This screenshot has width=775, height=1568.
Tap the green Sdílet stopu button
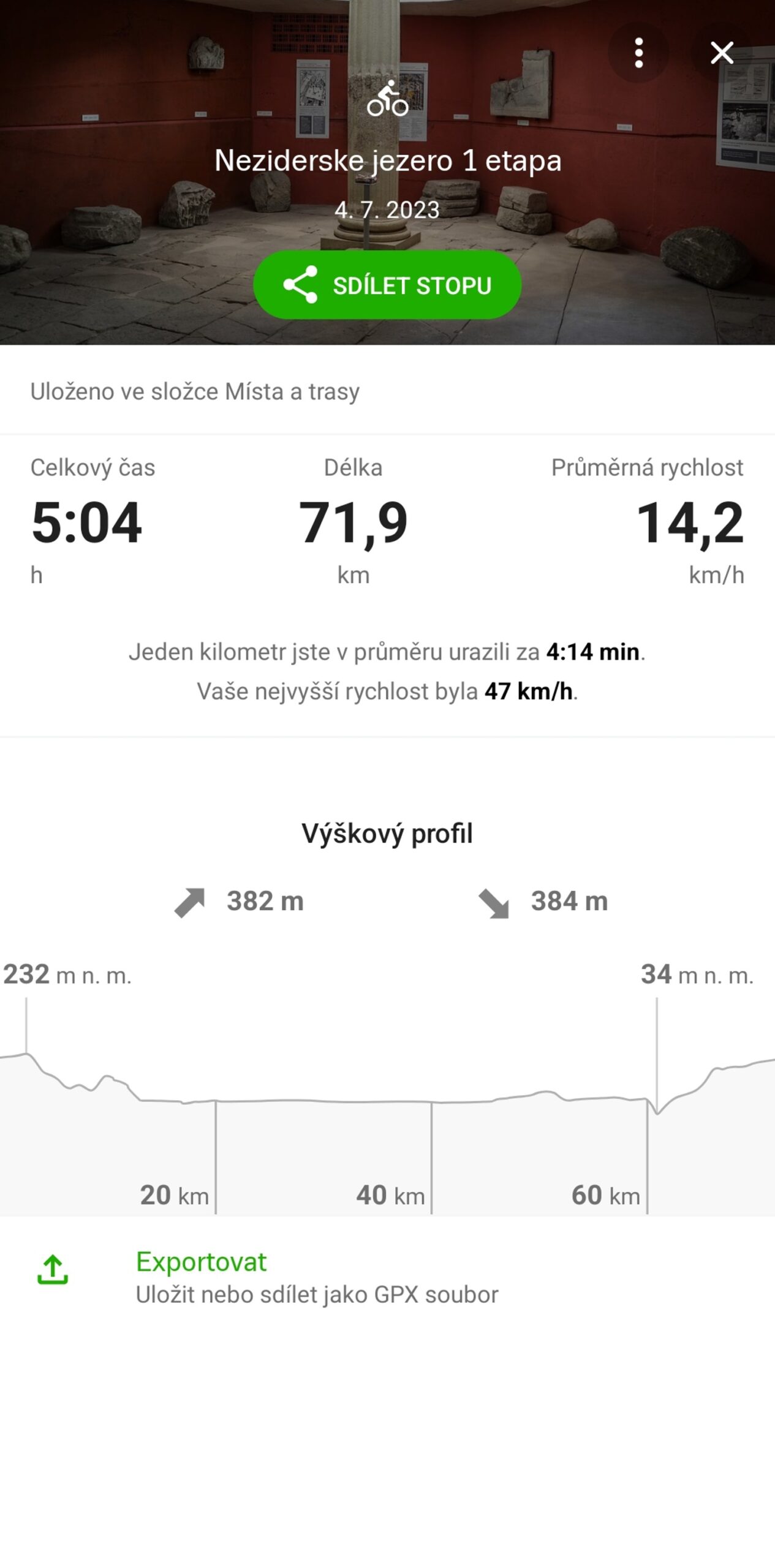click(387, 285)
